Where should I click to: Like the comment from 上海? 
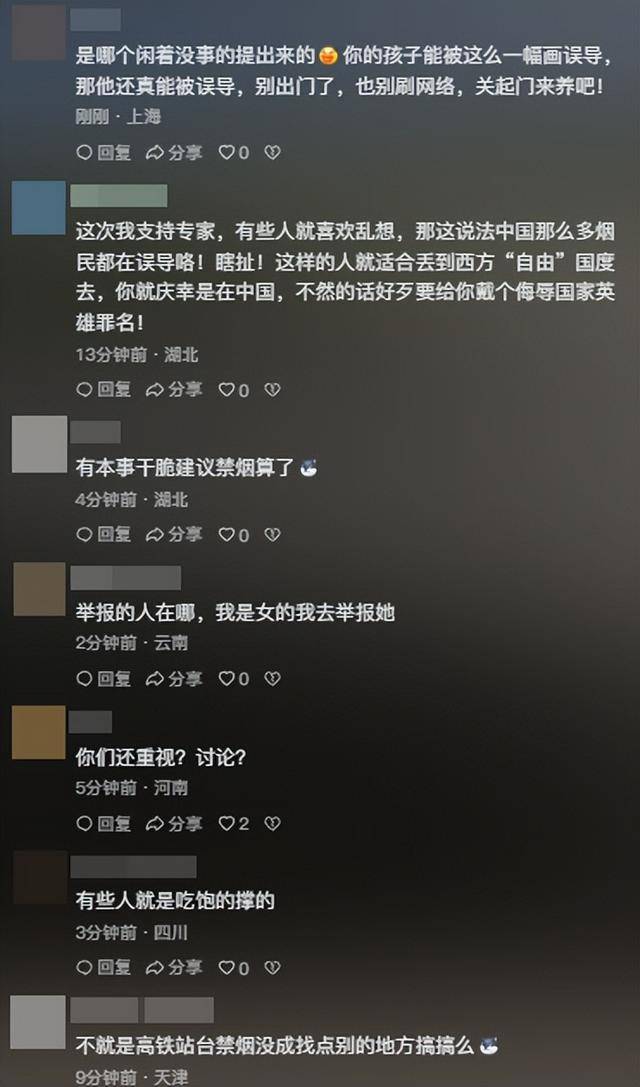click(234, 152)
